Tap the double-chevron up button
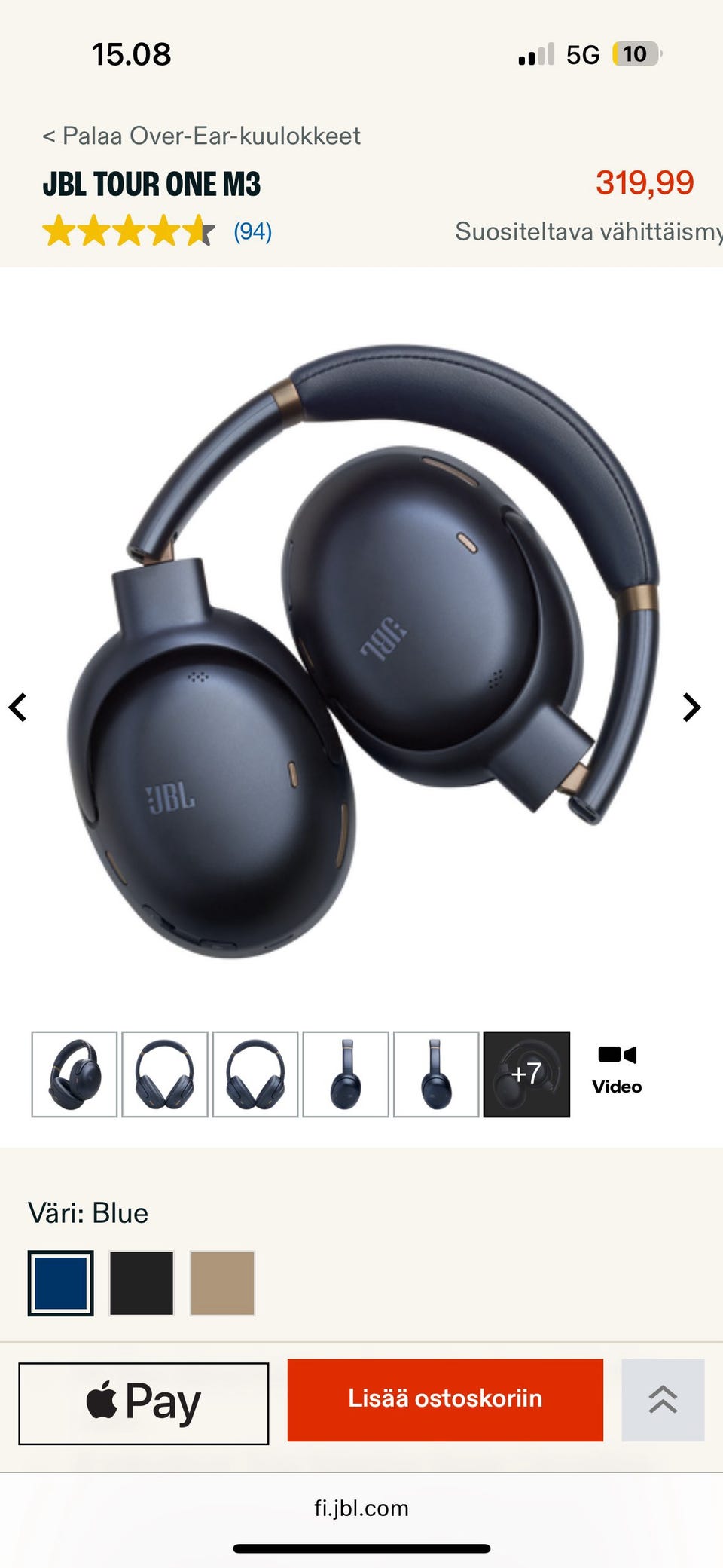Screen dimensions: 723x1568 (663, 1399)
